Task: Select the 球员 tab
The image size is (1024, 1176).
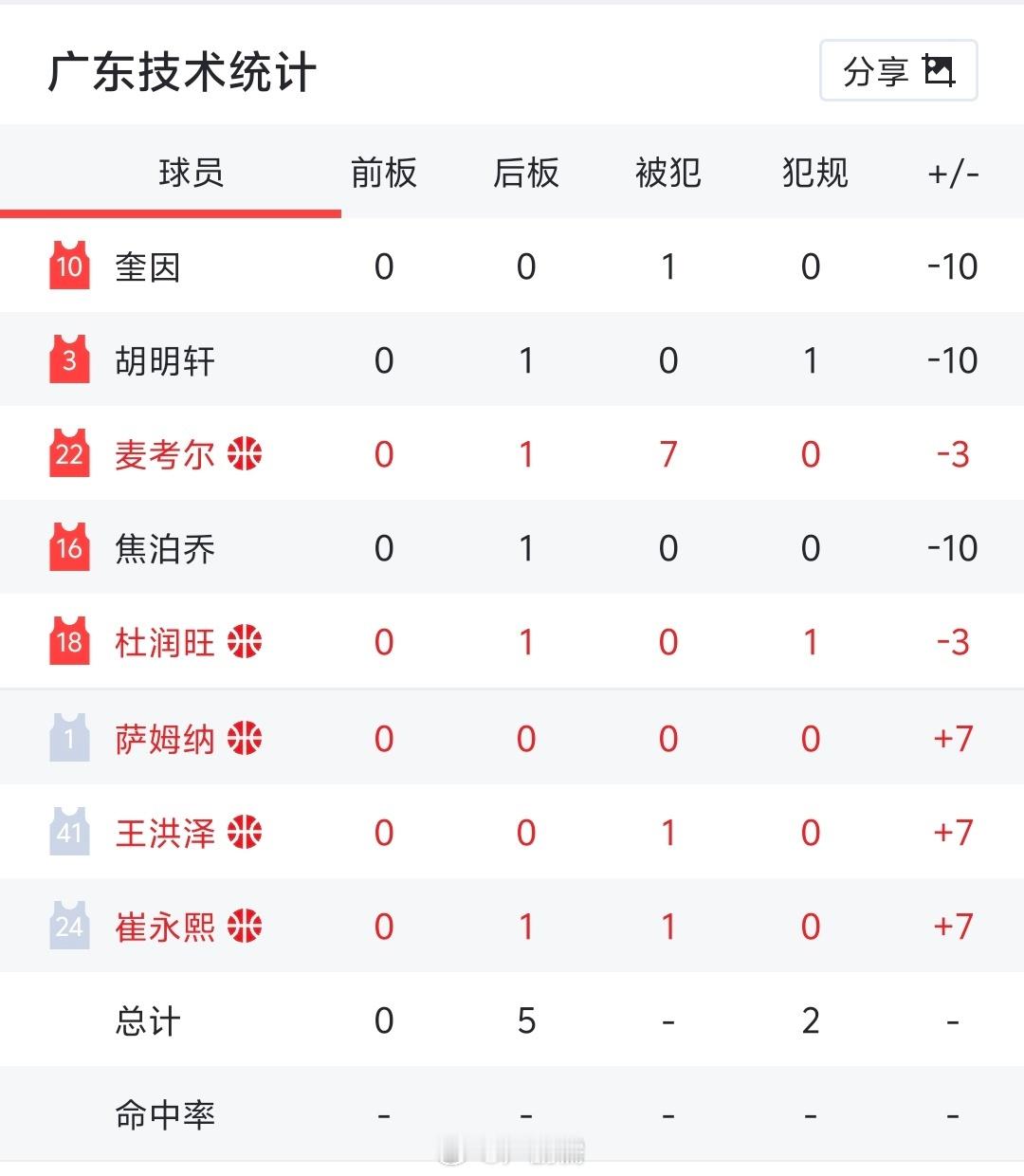Action: (192, 173)
